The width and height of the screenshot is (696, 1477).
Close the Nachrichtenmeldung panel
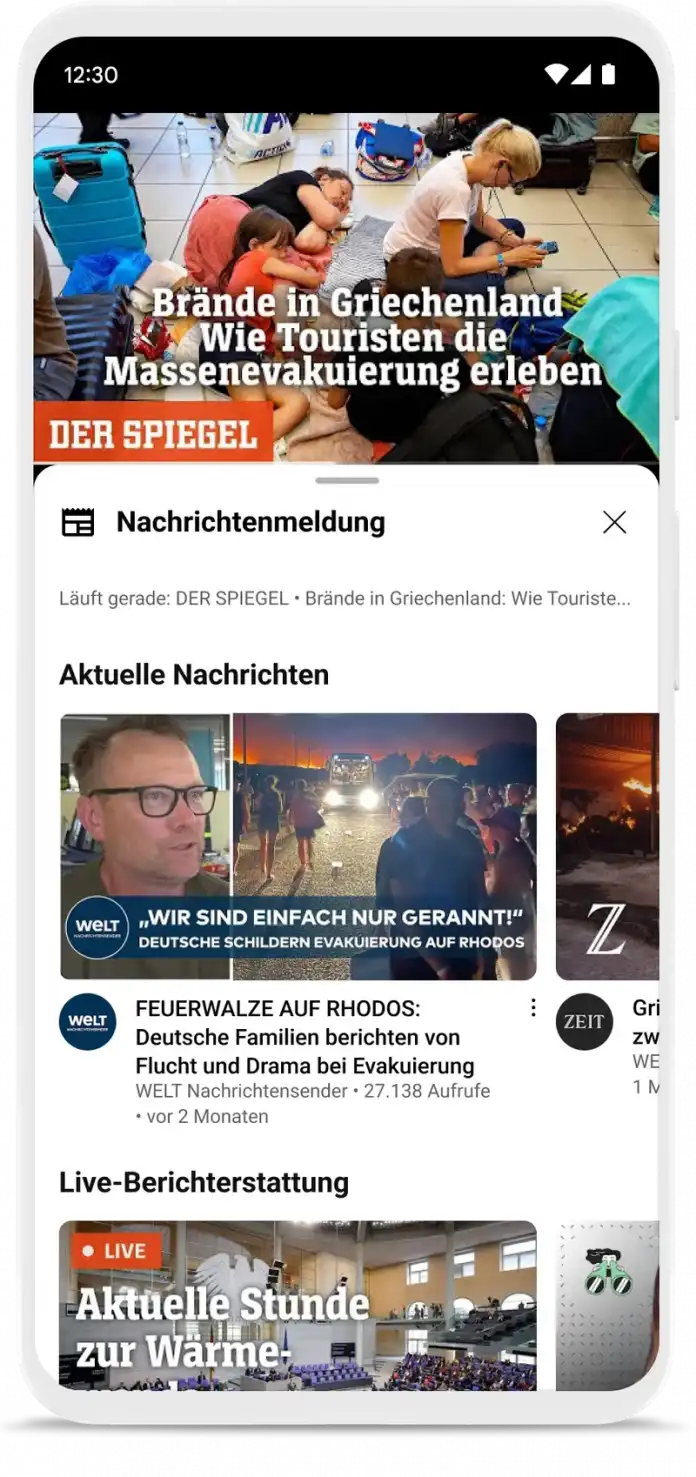point(614,522)
